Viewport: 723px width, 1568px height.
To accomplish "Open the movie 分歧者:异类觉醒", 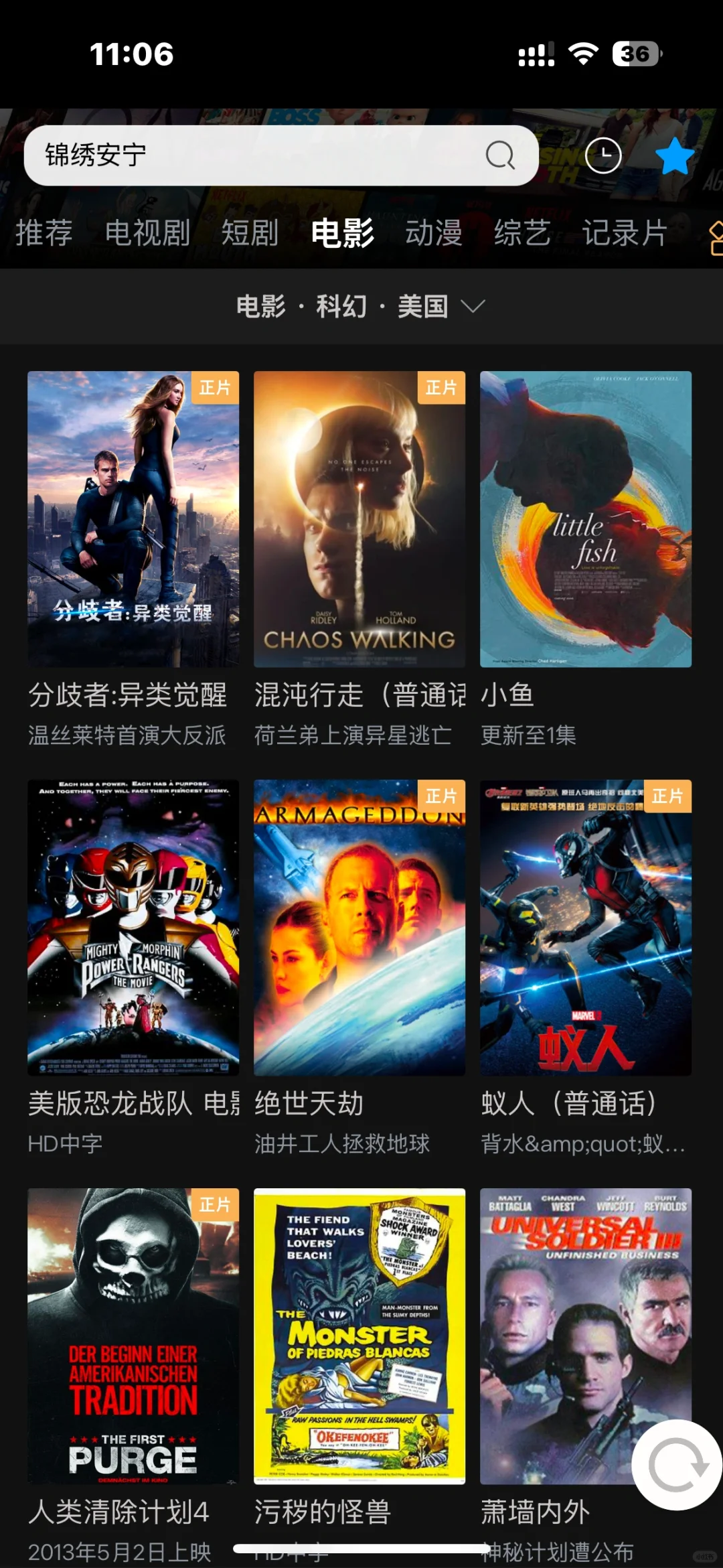I will (133, 519).
